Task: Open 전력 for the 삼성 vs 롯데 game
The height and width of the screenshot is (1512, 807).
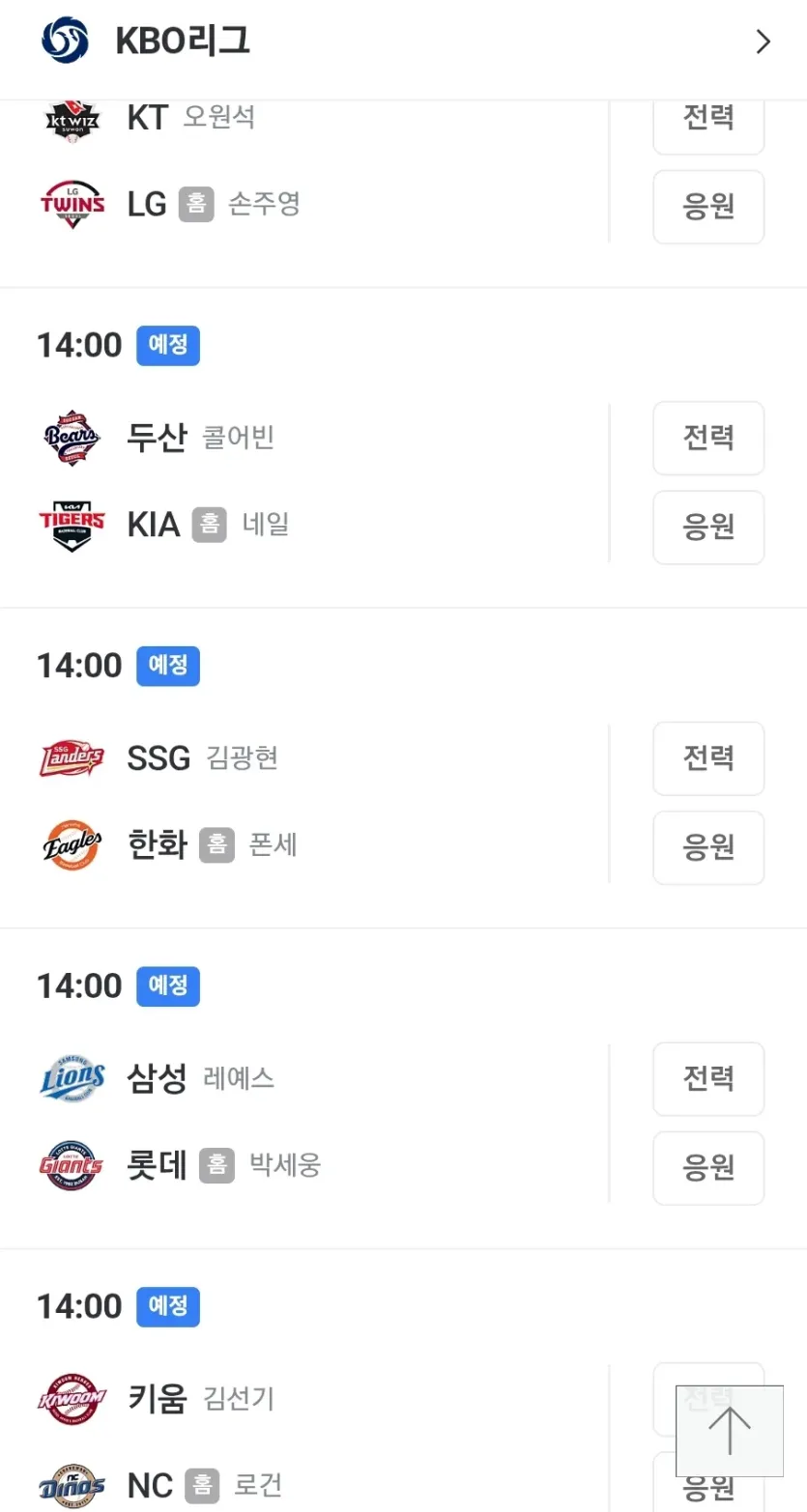Action: pyautogui.click(x=708, y=1079)
